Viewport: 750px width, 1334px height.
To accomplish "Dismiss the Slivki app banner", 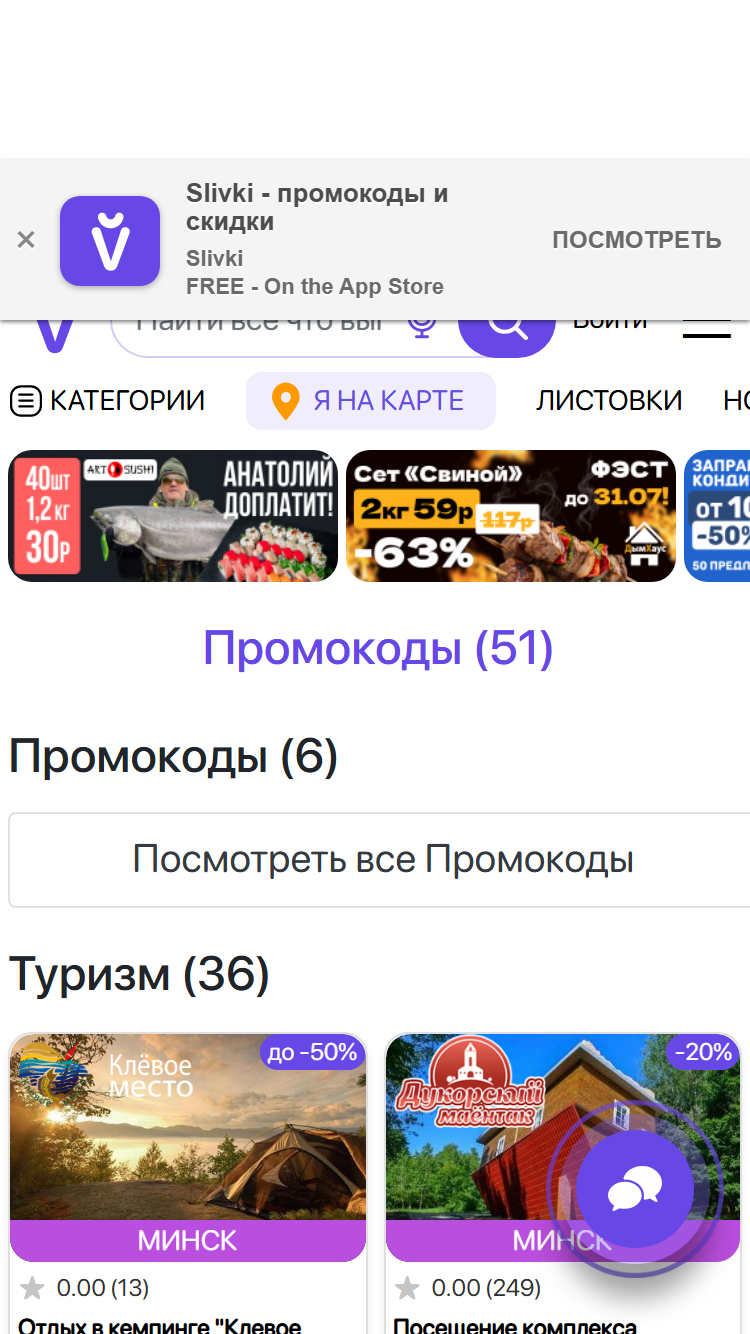I will pyautogui.click(x=26, y=240).
